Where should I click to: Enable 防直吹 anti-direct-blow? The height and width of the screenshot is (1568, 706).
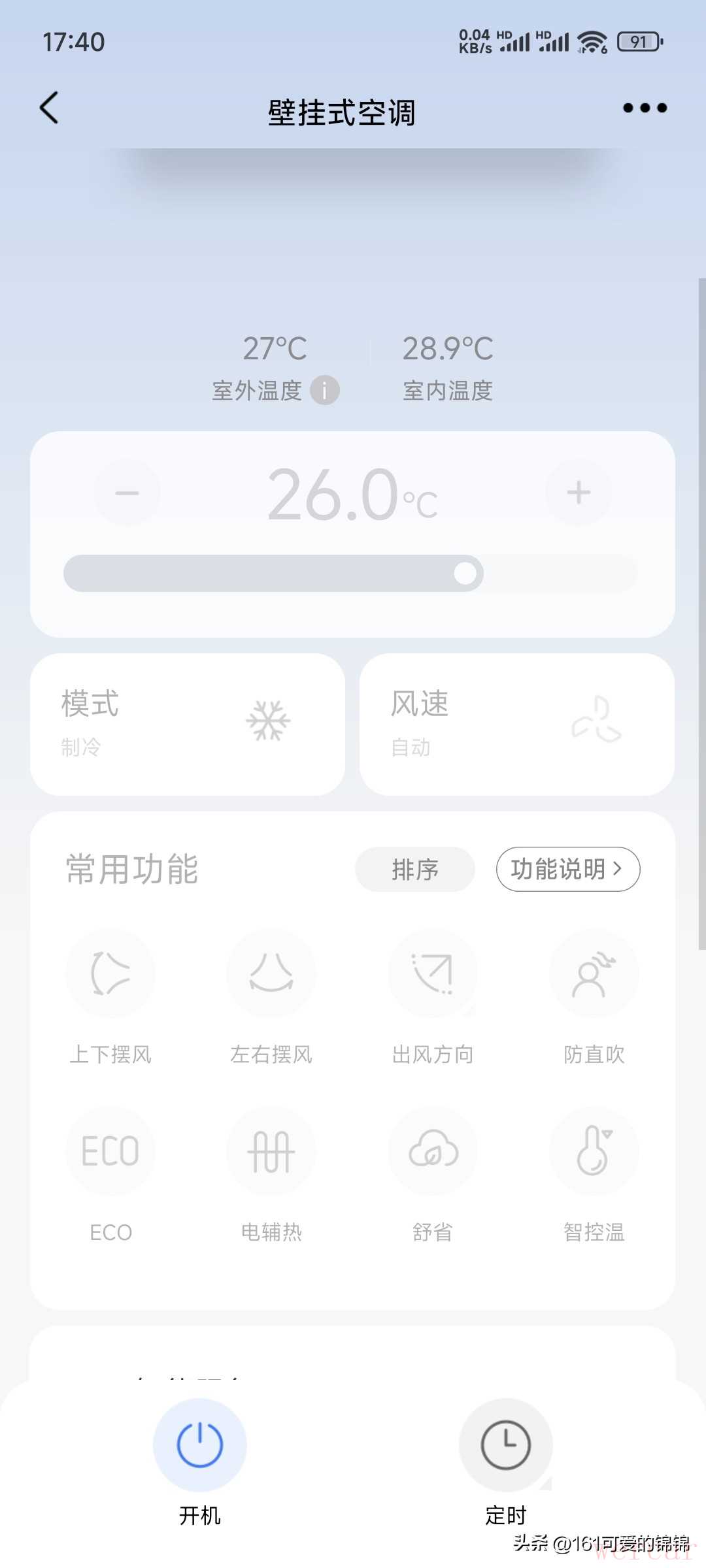click(x=594, y=973)
